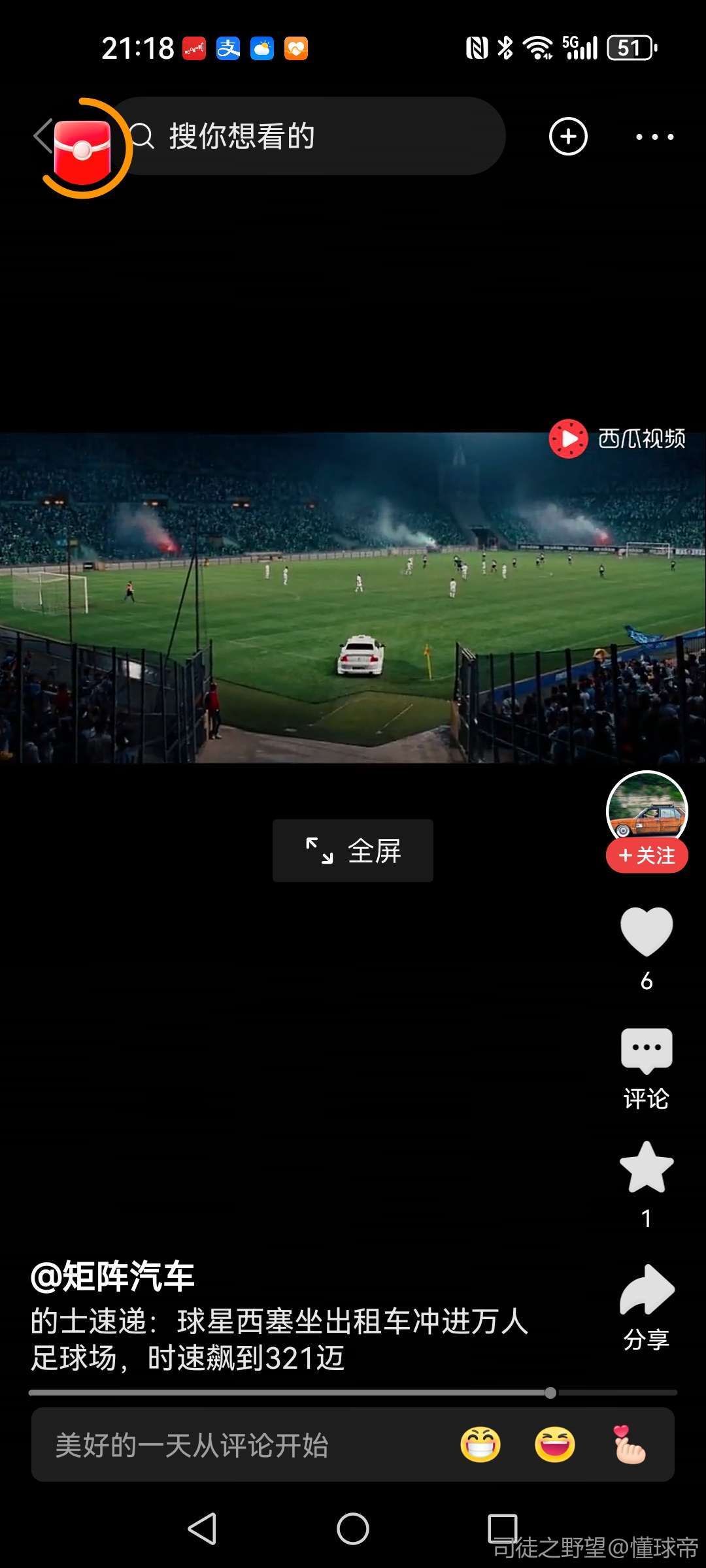Follow the author with +关注
This screenshot has width=706, height=1568.
pyautogui.click(x=647, y=855)
